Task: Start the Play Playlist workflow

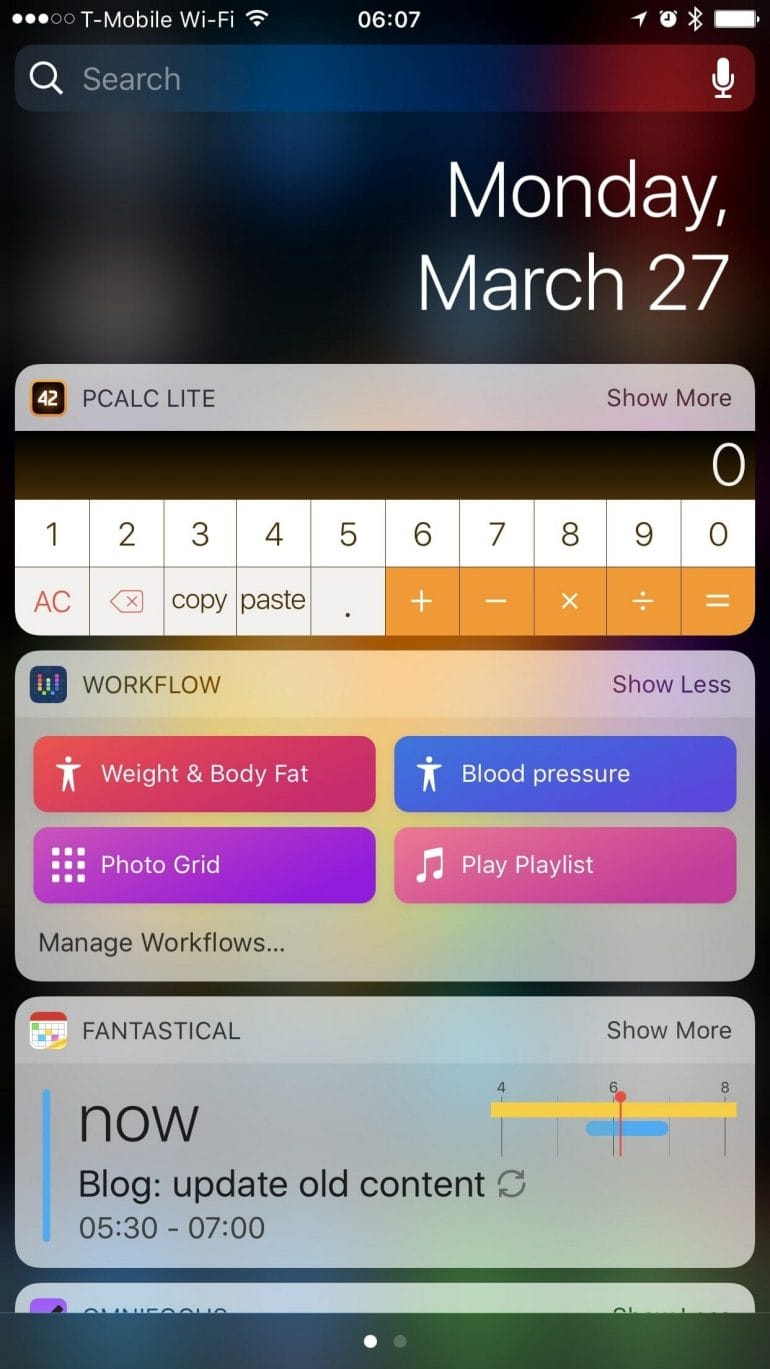Action: [x=565, y=865]
